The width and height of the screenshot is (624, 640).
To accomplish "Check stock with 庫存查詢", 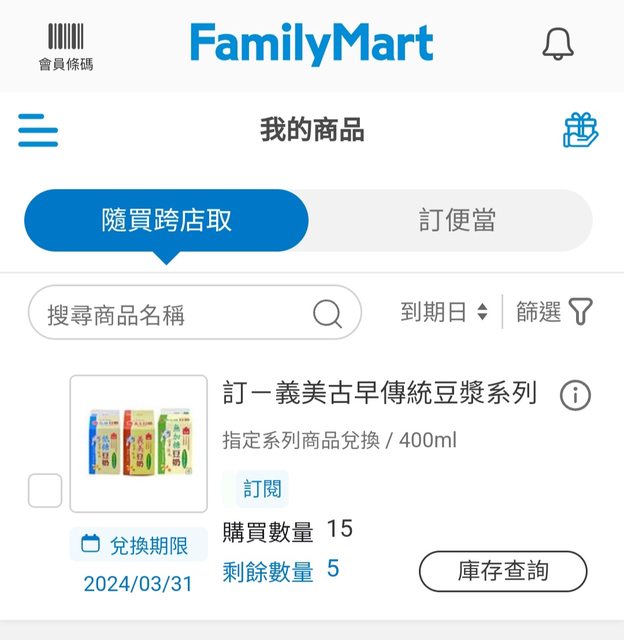I will 502,571.
